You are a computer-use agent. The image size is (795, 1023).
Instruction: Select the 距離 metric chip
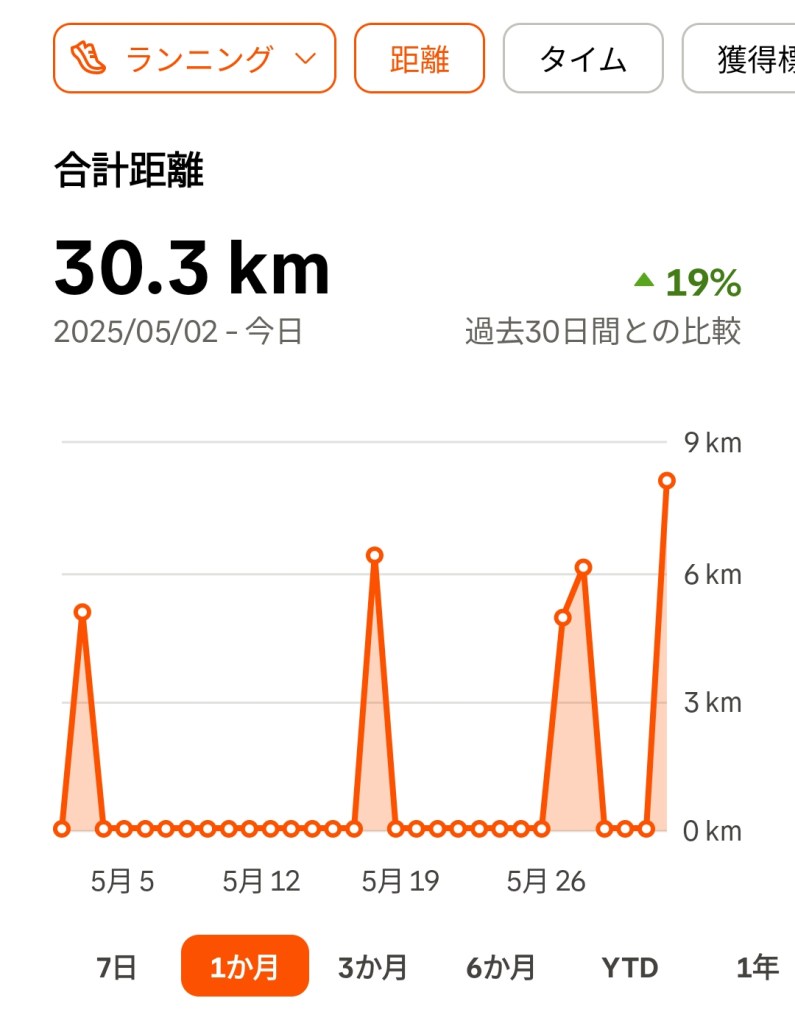419,59
